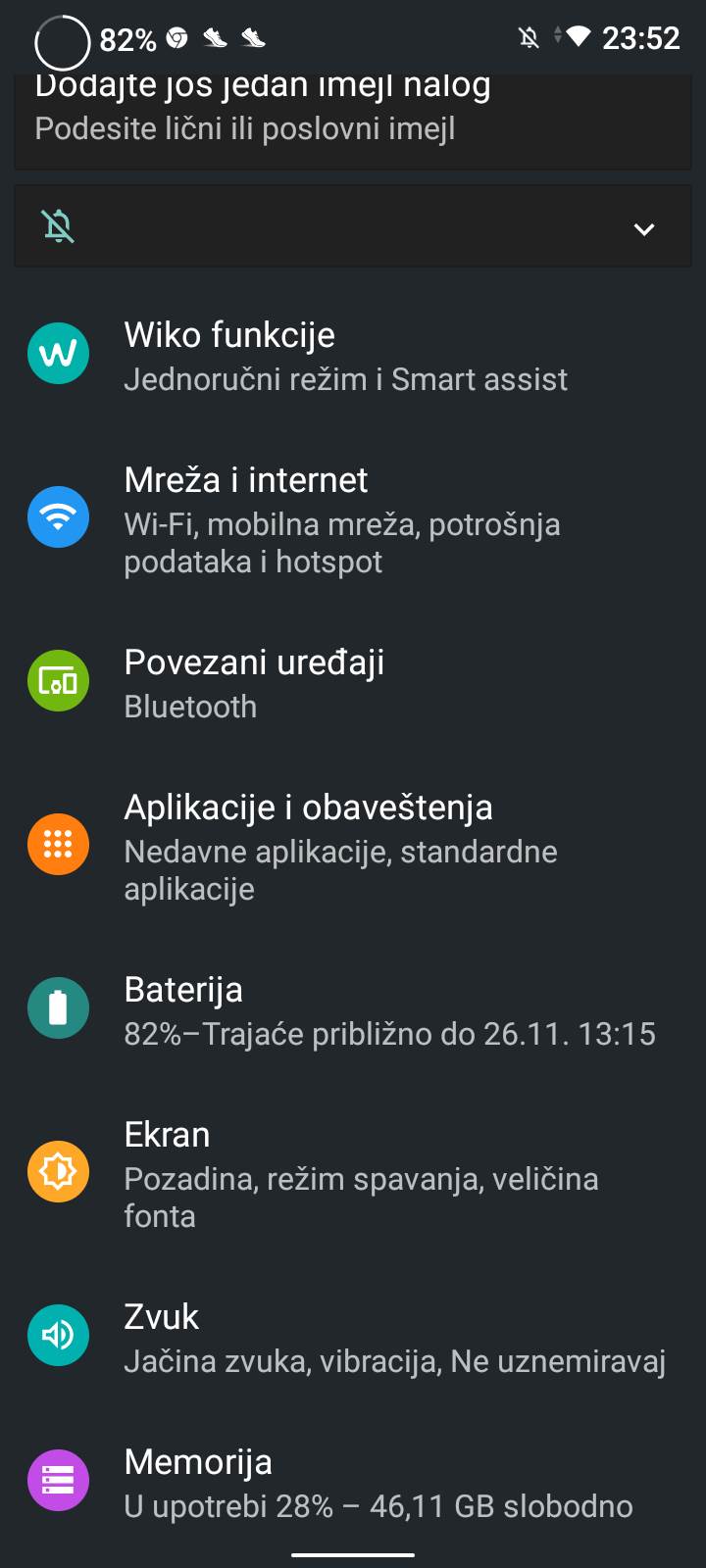Expand the Do Not Disturb suggestion card
The height and width of the screenshot is (1568, 706).
tap(643, 229)
